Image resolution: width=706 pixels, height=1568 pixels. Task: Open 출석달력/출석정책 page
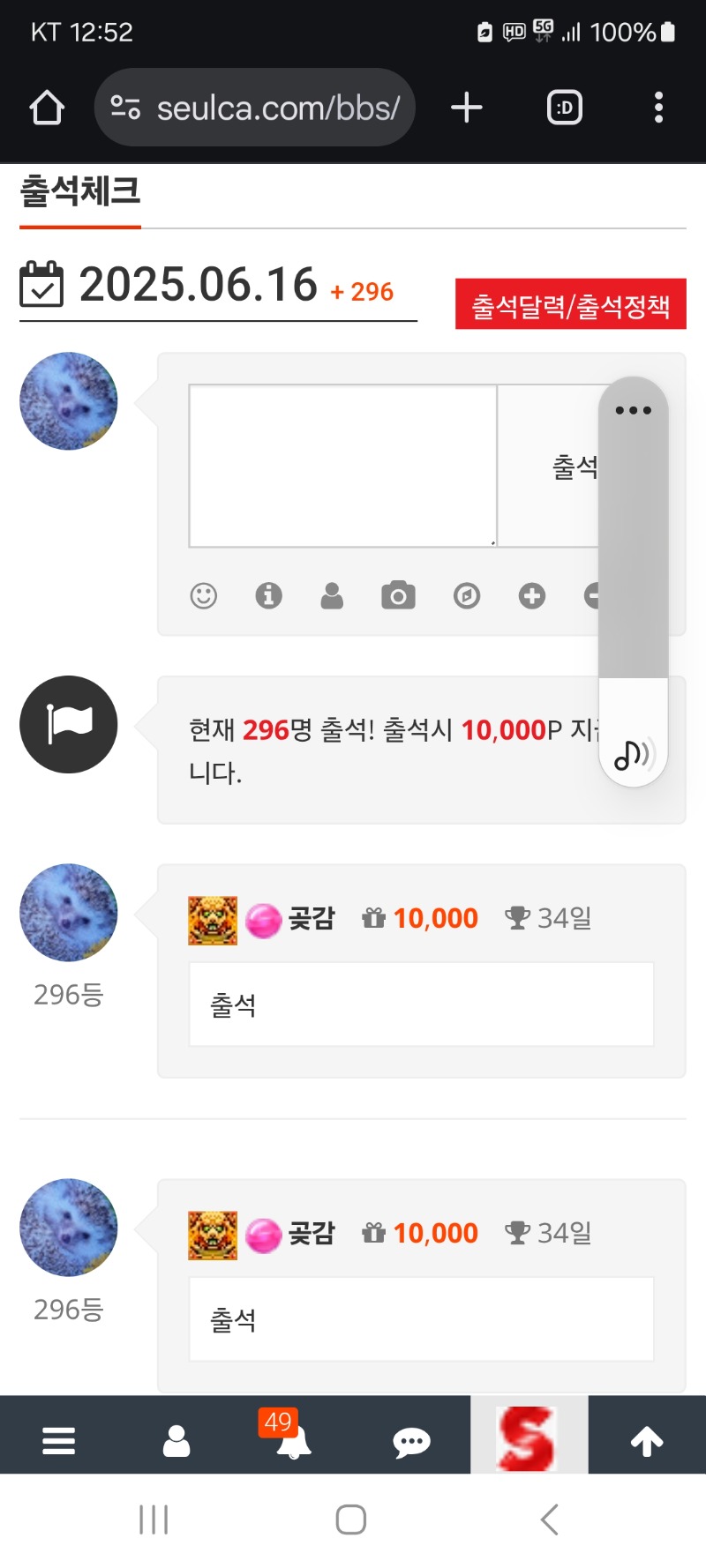(570, 305)
